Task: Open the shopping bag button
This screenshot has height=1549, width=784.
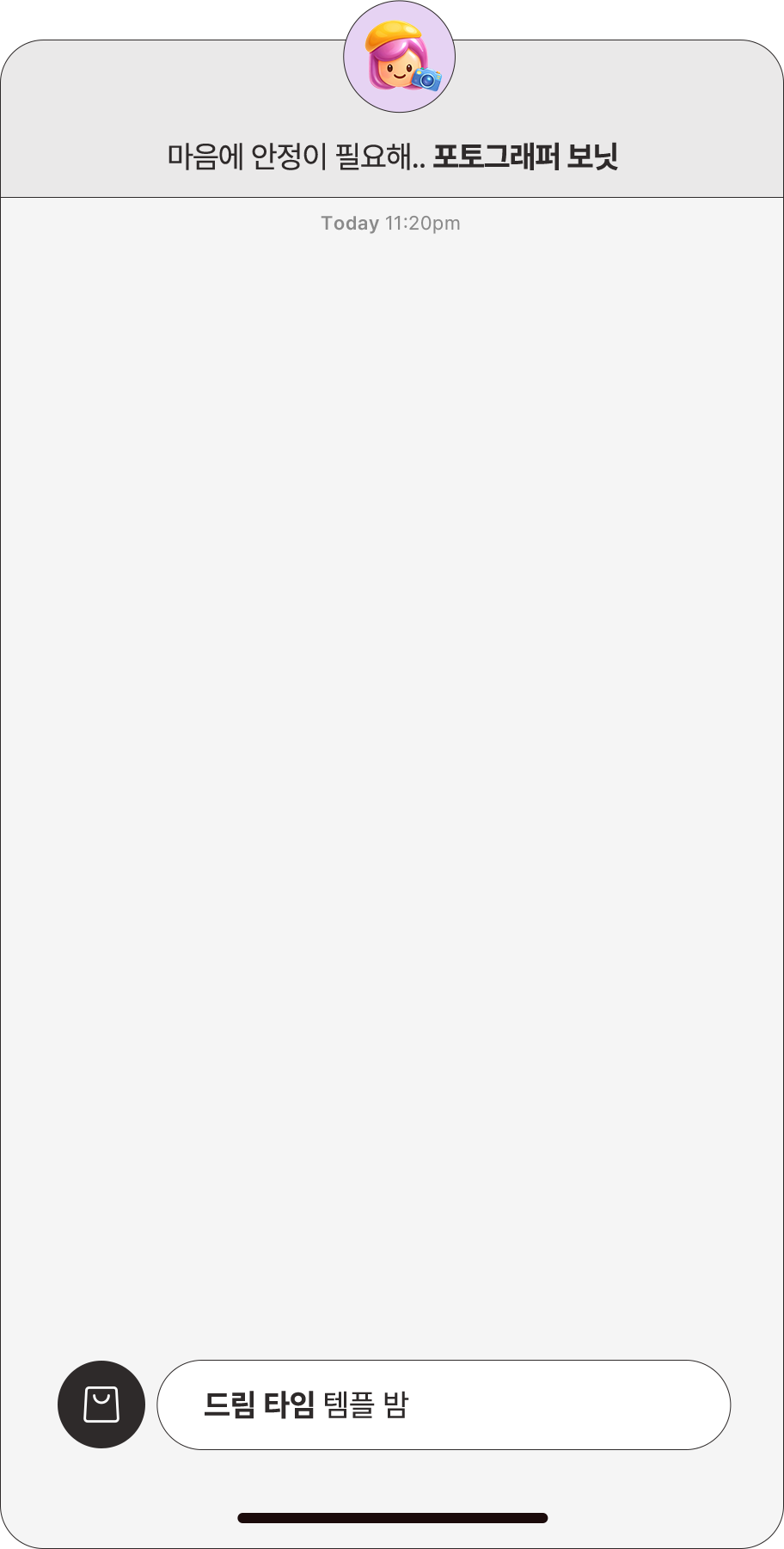Action: (101, 1405)
